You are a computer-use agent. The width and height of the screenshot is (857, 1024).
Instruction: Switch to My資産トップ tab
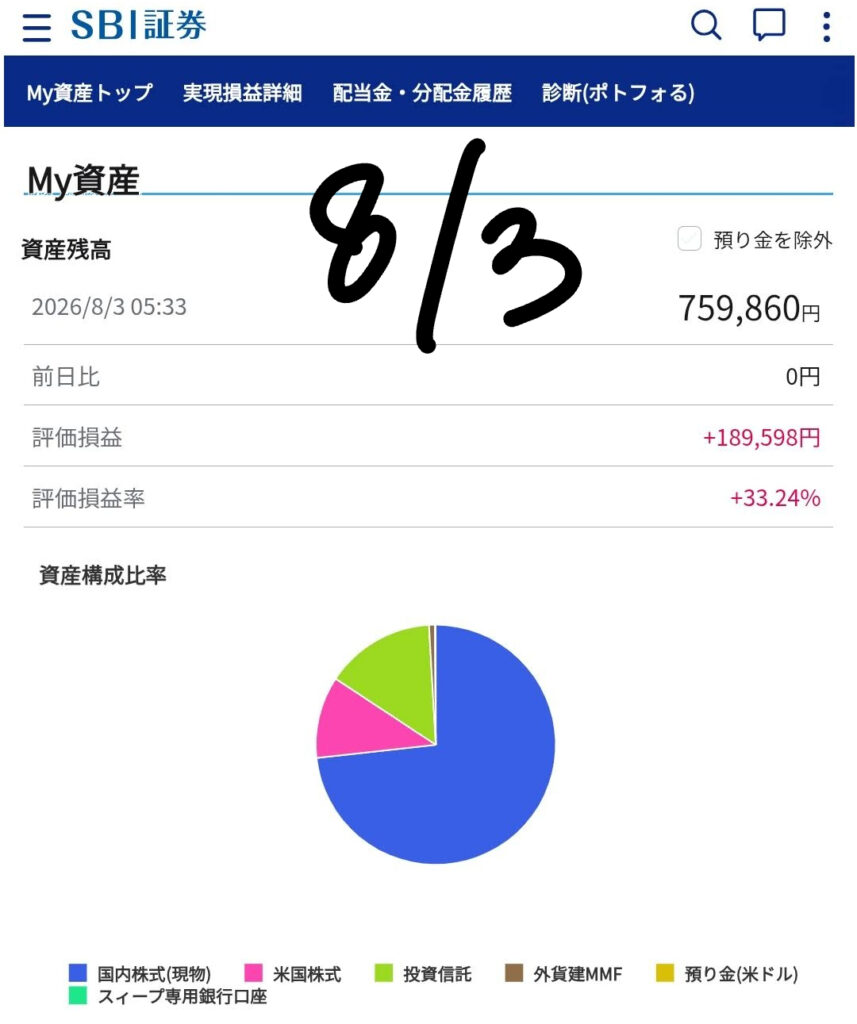pyautogui.click(x=89, y=93)
